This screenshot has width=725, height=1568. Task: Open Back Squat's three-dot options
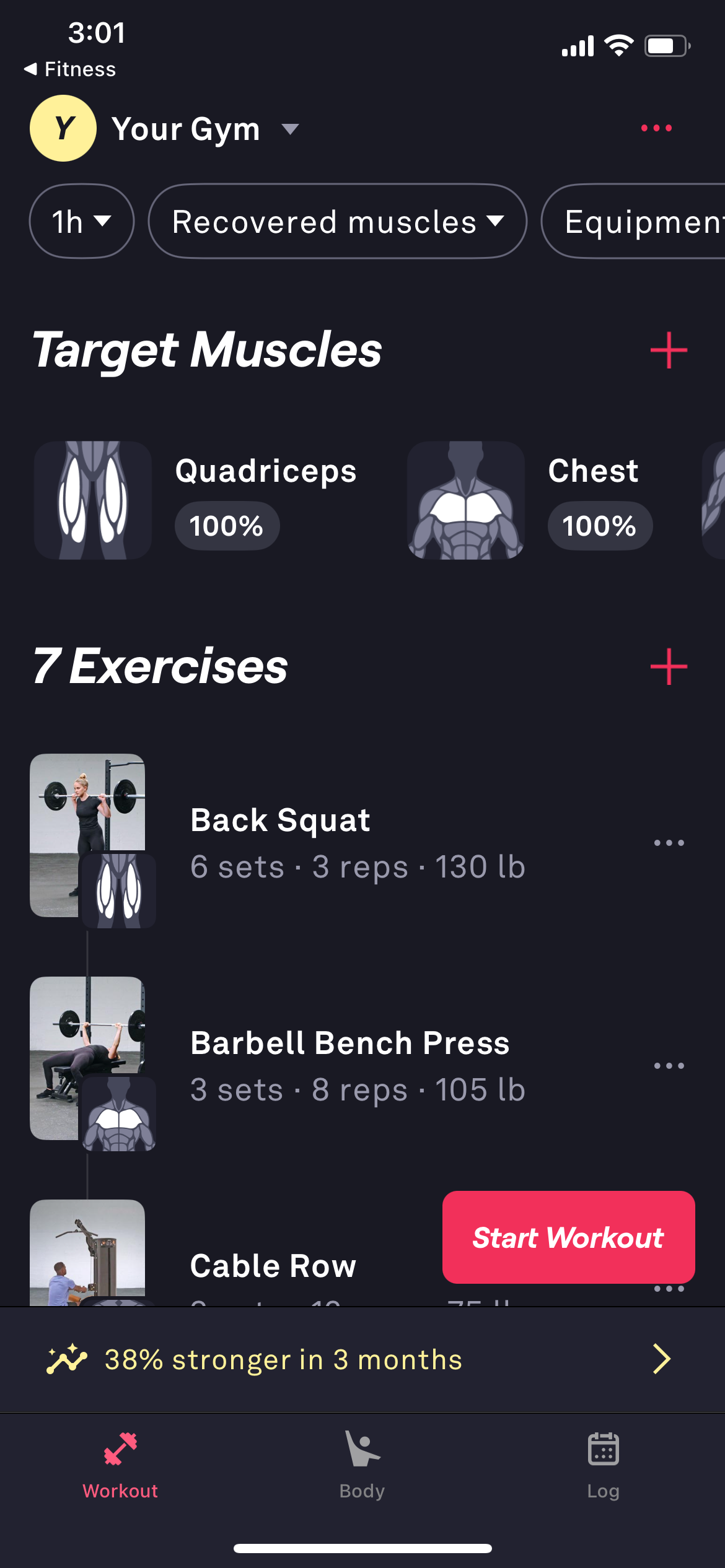[670, 841]
